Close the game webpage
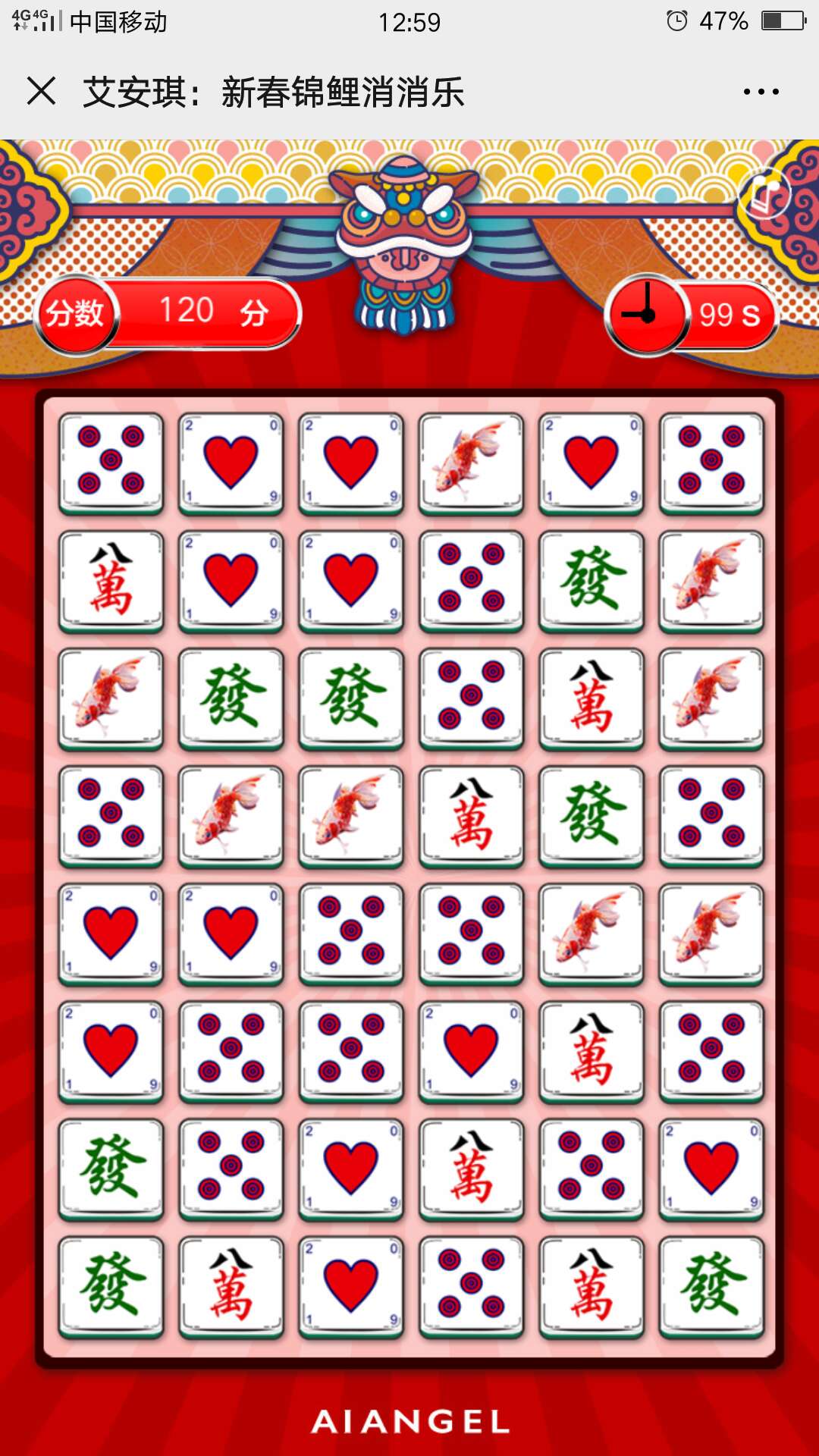The height and width of the screenshot is (1456, 819). click(42, 92)
